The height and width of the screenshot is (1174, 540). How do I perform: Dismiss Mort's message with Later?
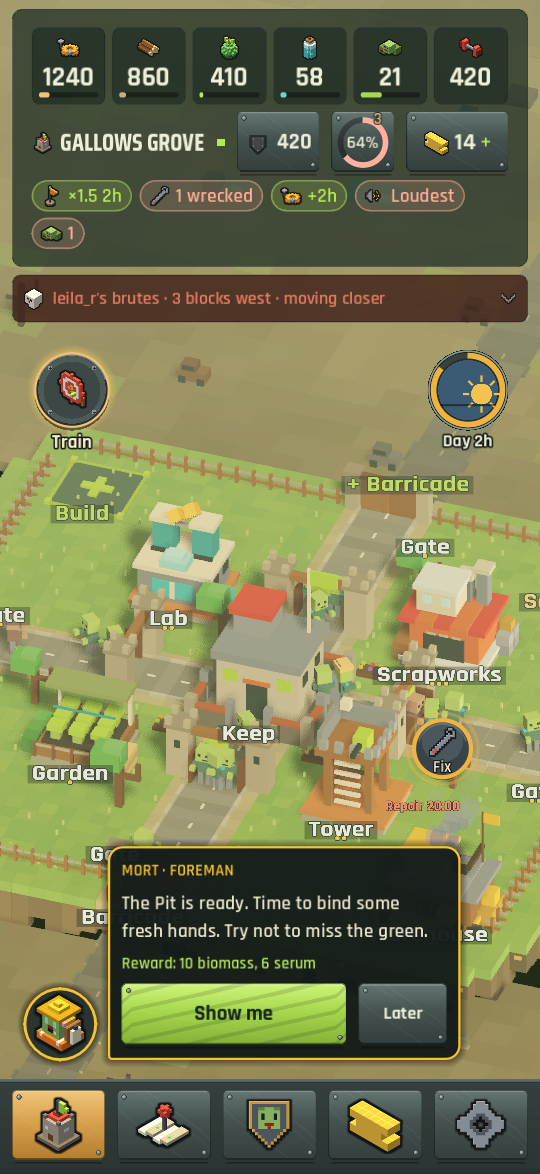(x=403, y=1013)
